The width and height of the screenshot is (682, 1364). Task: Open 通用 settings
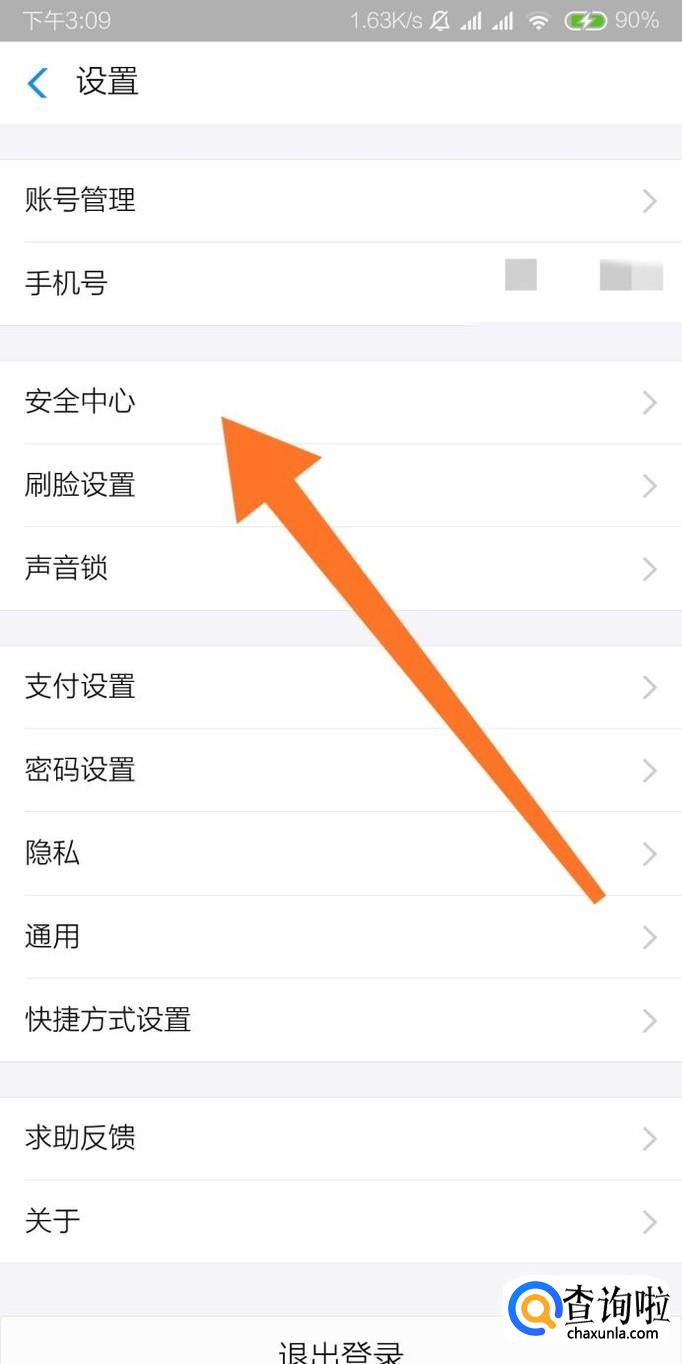coord(341,937)
